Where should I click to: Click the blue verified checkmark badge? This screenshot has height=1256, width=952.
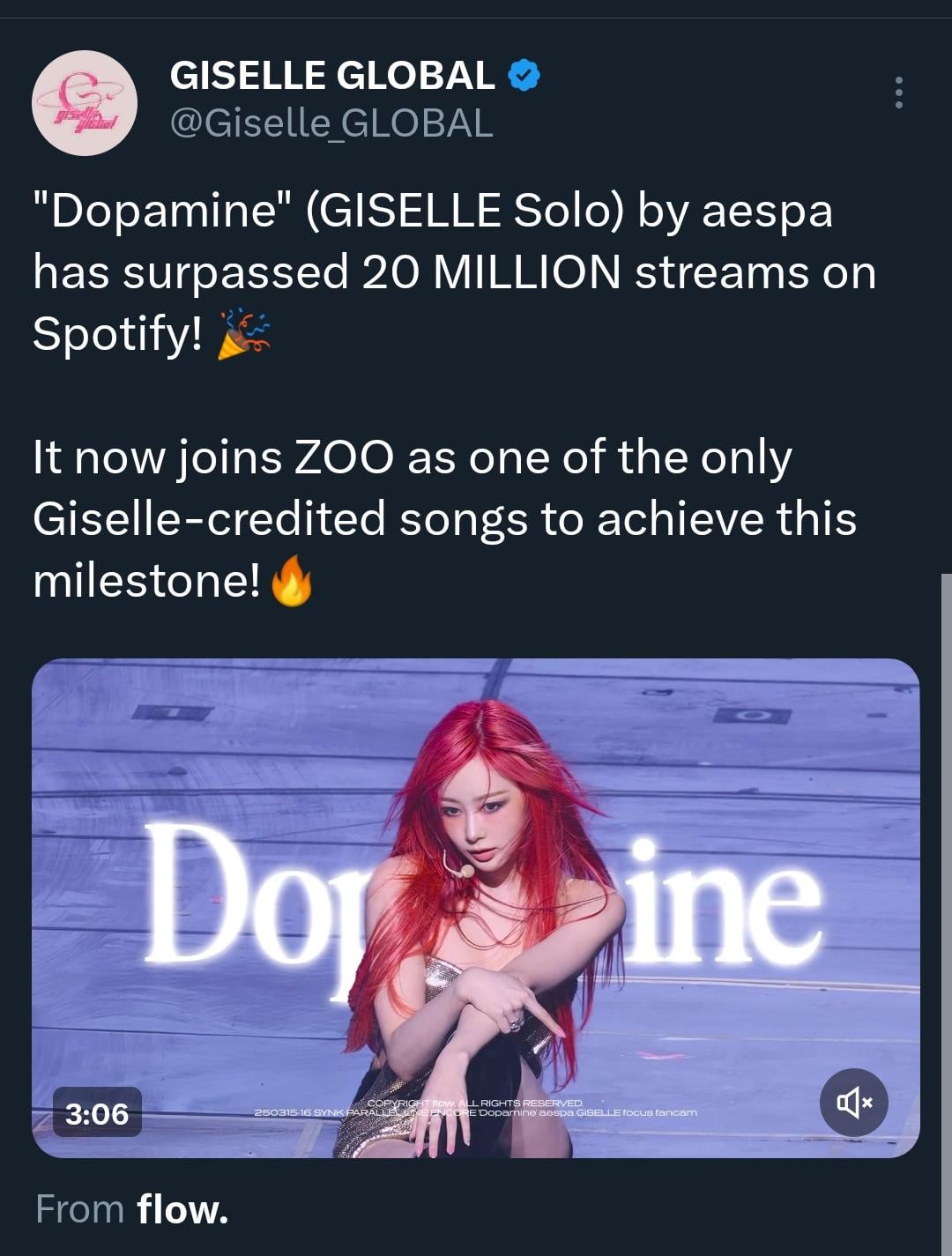coord(522,75)
